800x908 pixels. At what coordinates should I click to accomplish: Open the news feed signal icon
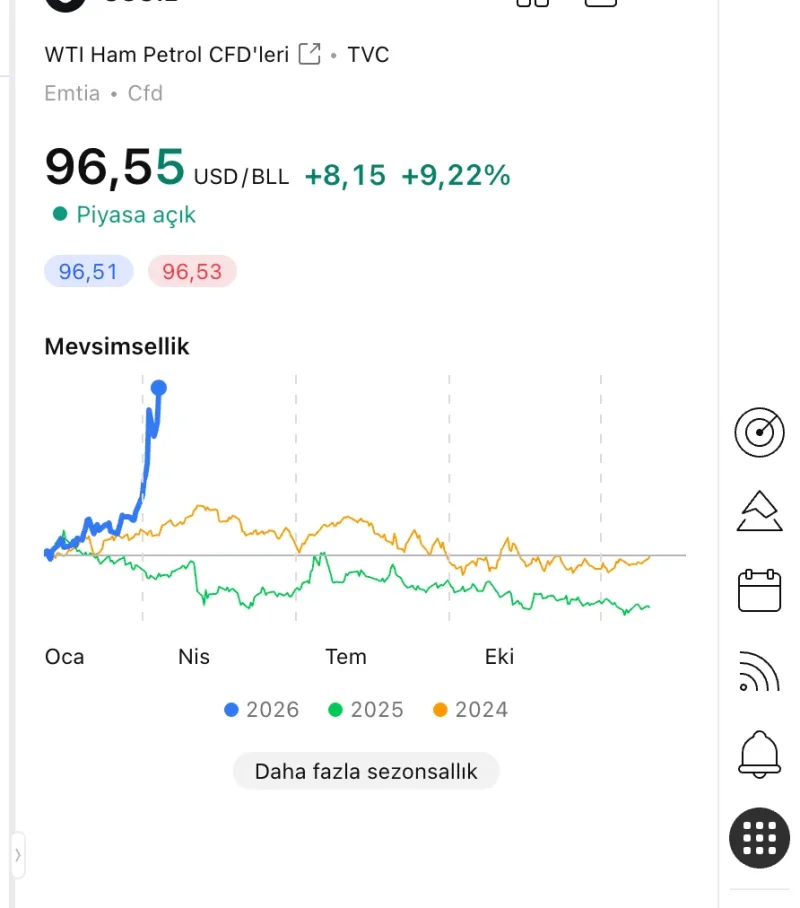tap(759, 671)
